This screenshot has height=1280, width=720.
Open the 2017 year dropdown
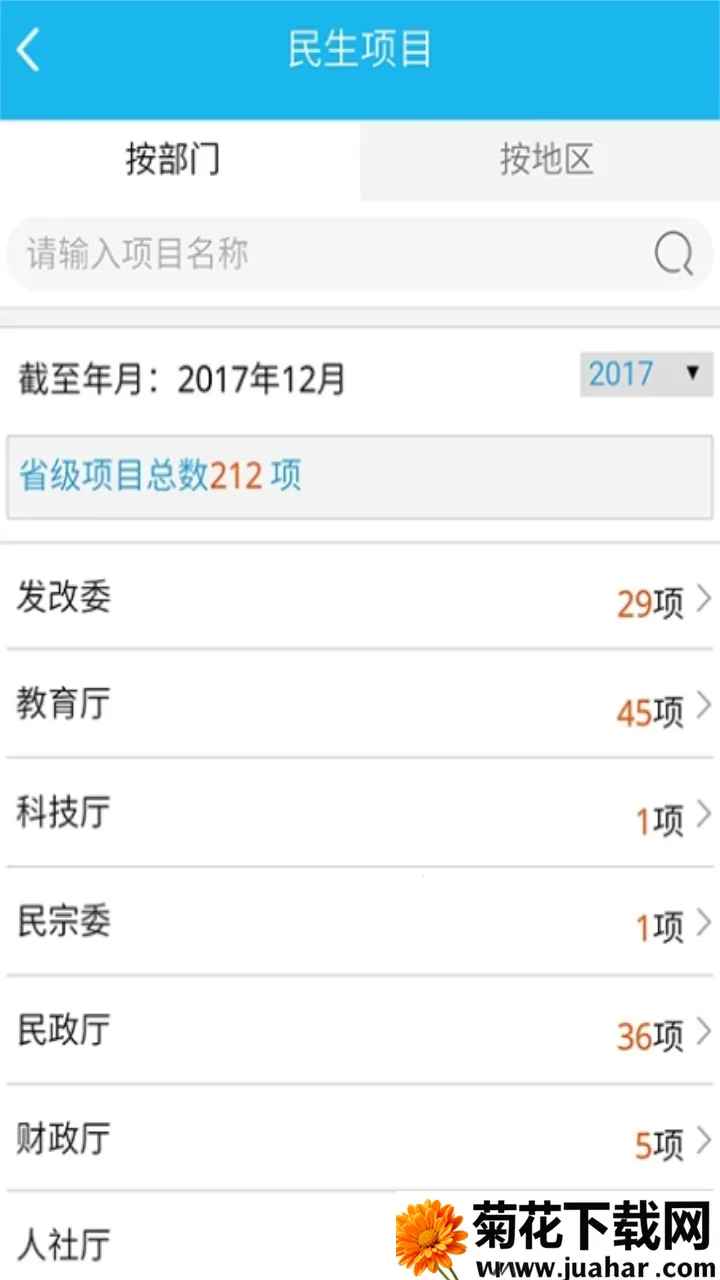click(645, 374)
